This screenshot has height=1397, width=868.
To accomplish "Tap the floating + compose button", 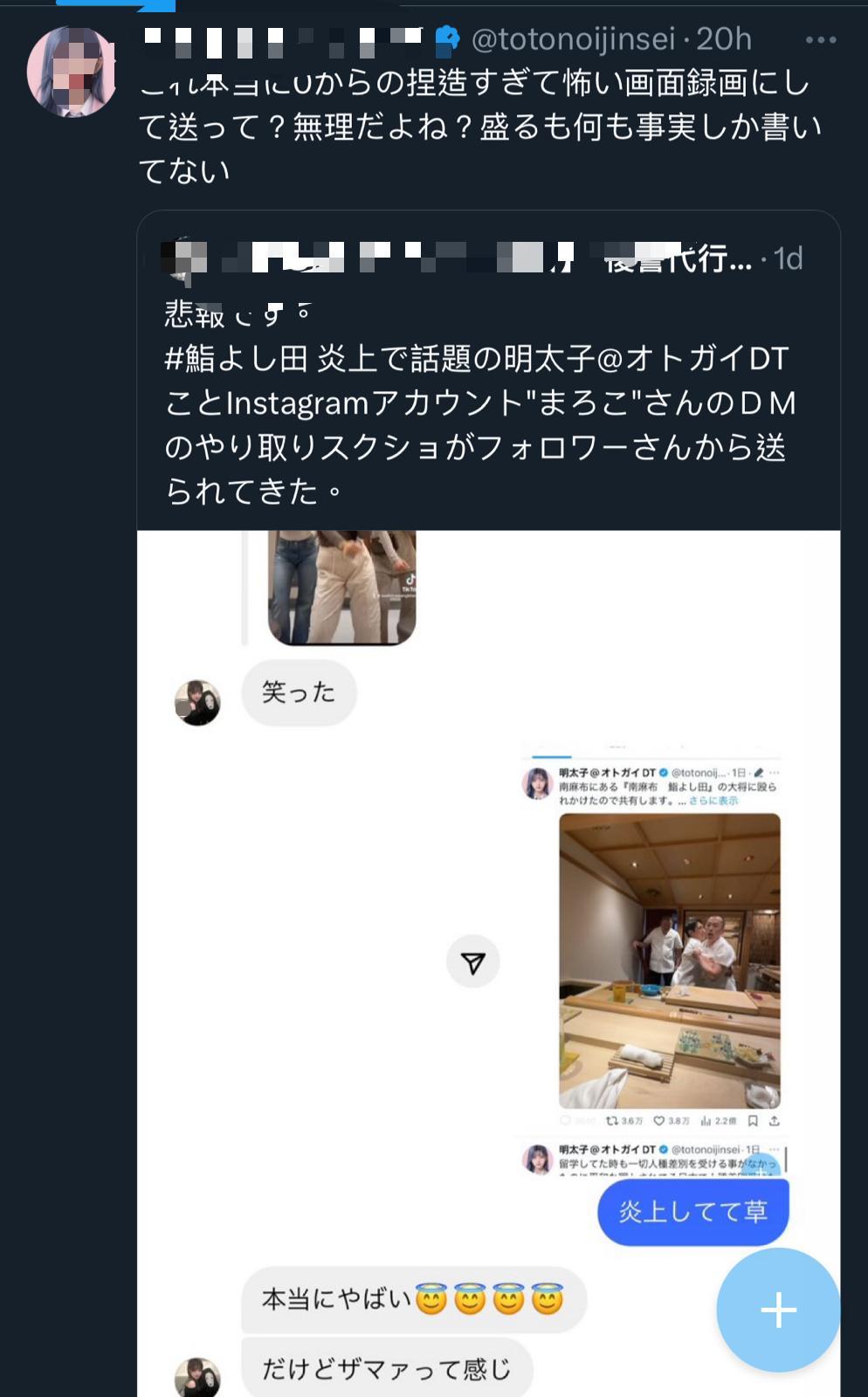I will (x=776, y=1310).
